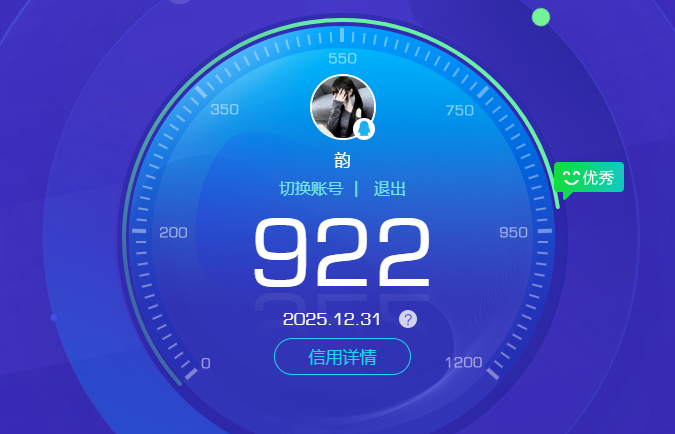
Task: Tap the 切换账号 switch account link
Action: (x=311, y=189)
